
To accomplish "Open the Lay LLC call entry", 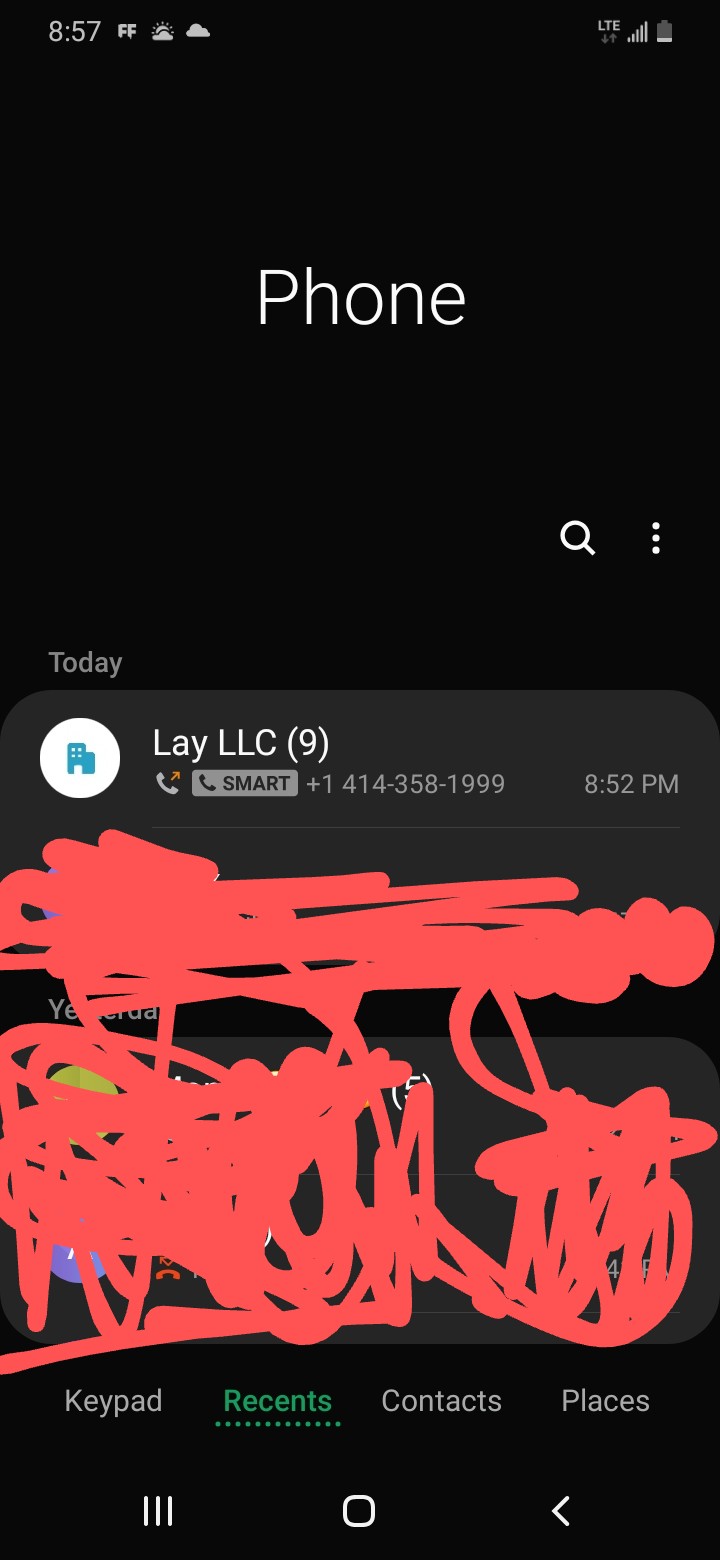I will click(x=400, y=760).
